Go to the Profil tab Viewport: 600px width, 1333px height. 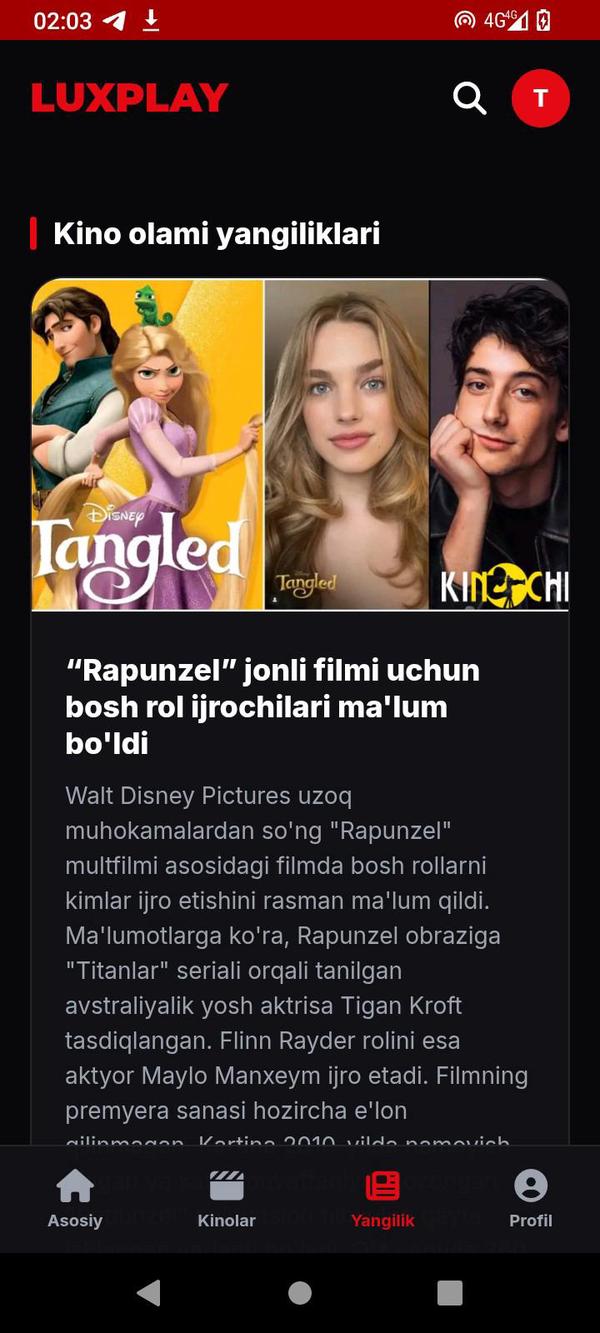pos(530,1199)
